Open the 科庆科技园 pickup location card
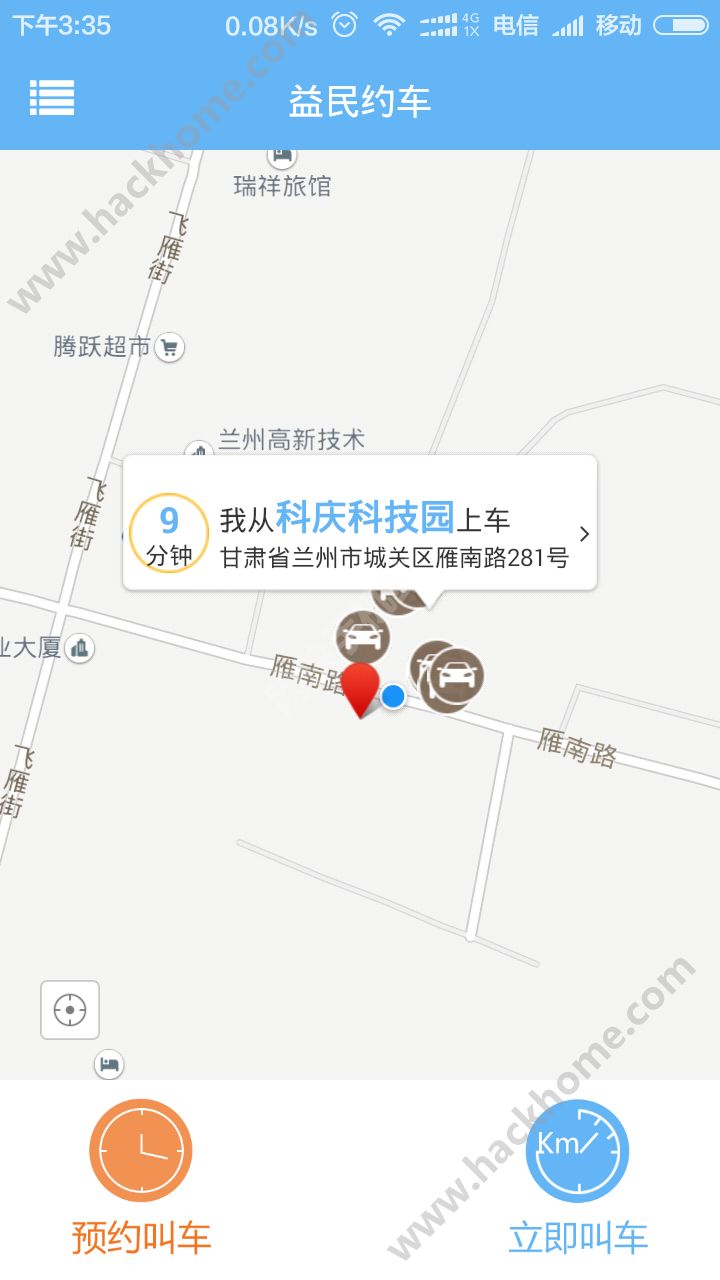The width and height of the screenshot is (720, 1280). pos(360,522)
